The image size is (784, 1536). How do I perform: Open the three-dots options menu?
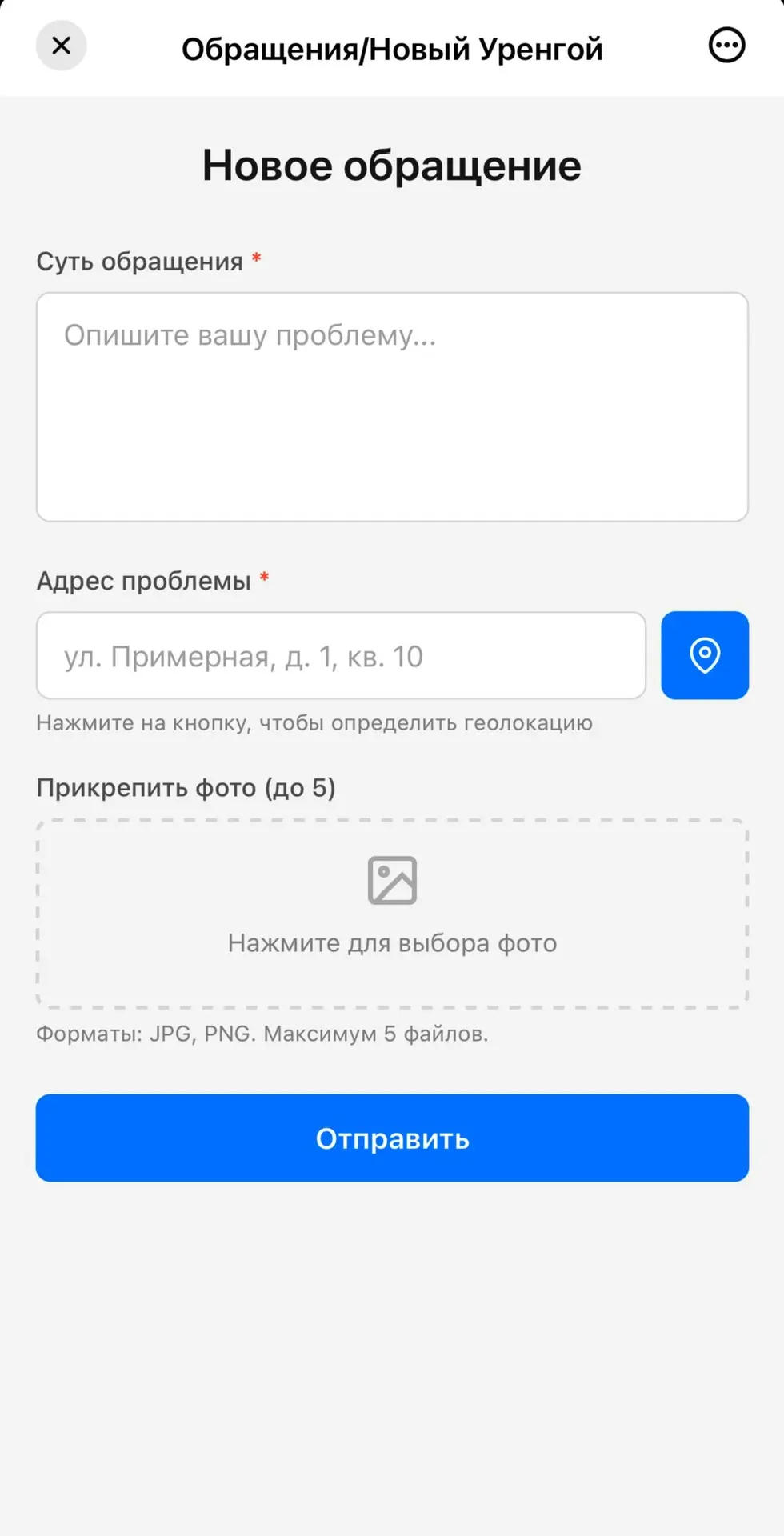726,46
